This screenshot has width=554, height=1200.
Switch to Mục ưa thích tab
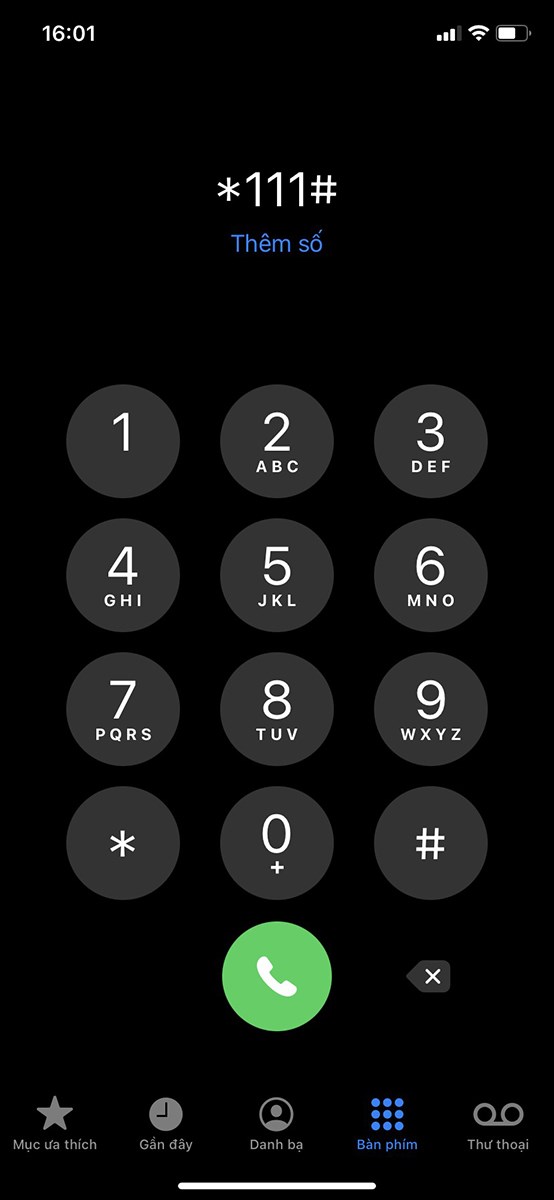pos(55,1124)
